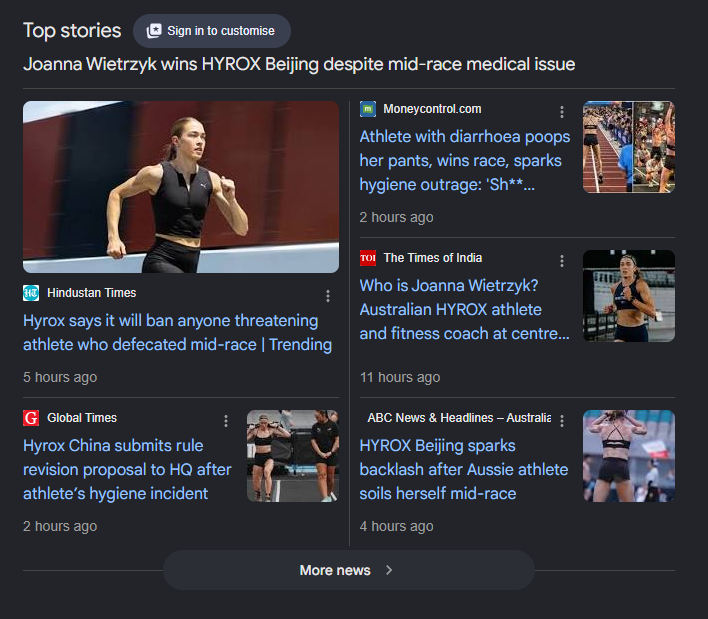Tap the large runner photo above Hindustan Times
The height and width of the screenshot is (619, 708).
181,187
